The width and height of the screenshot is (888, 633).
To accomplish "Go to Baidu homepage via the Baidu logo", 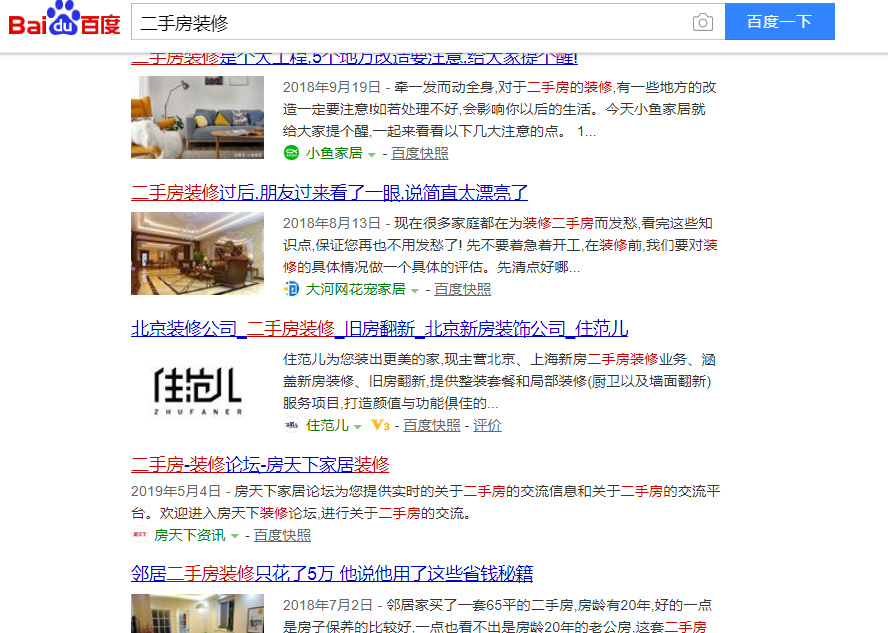I will [x=64, y=20].
